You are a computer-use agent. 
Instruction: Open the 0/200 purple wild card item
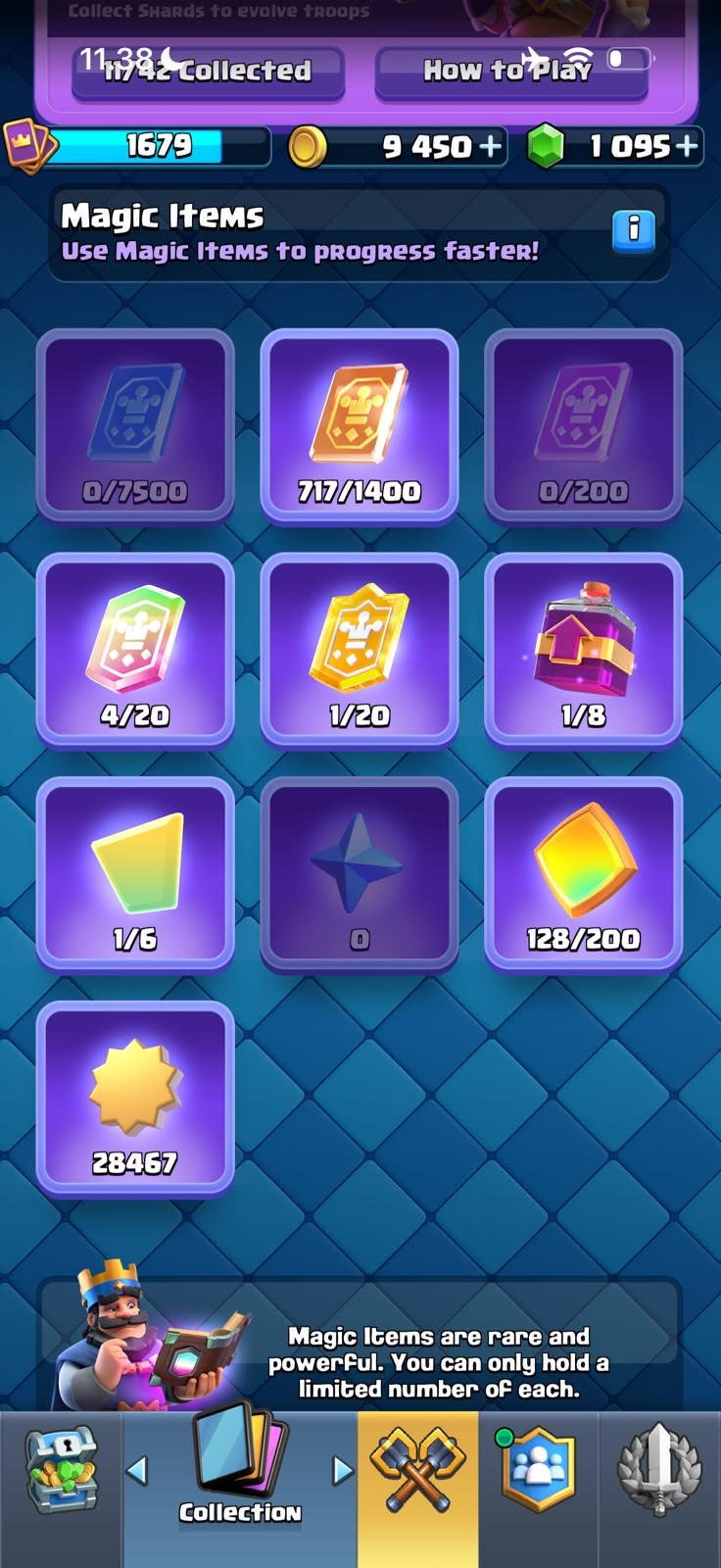click(x=584, y=425)
